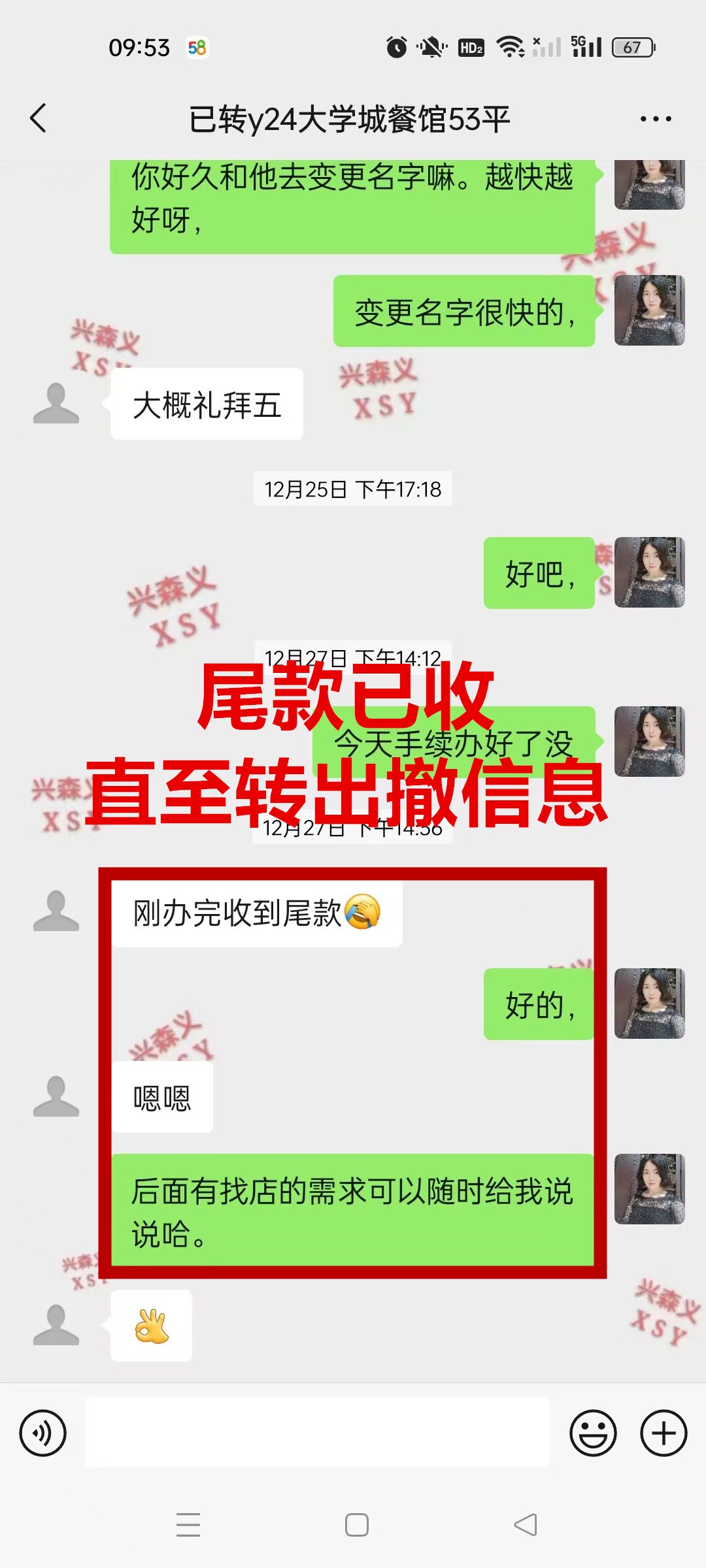Open own avatar beside 变更名字很快的
This screenshot has height=1568, width=706.
point(649,310)
